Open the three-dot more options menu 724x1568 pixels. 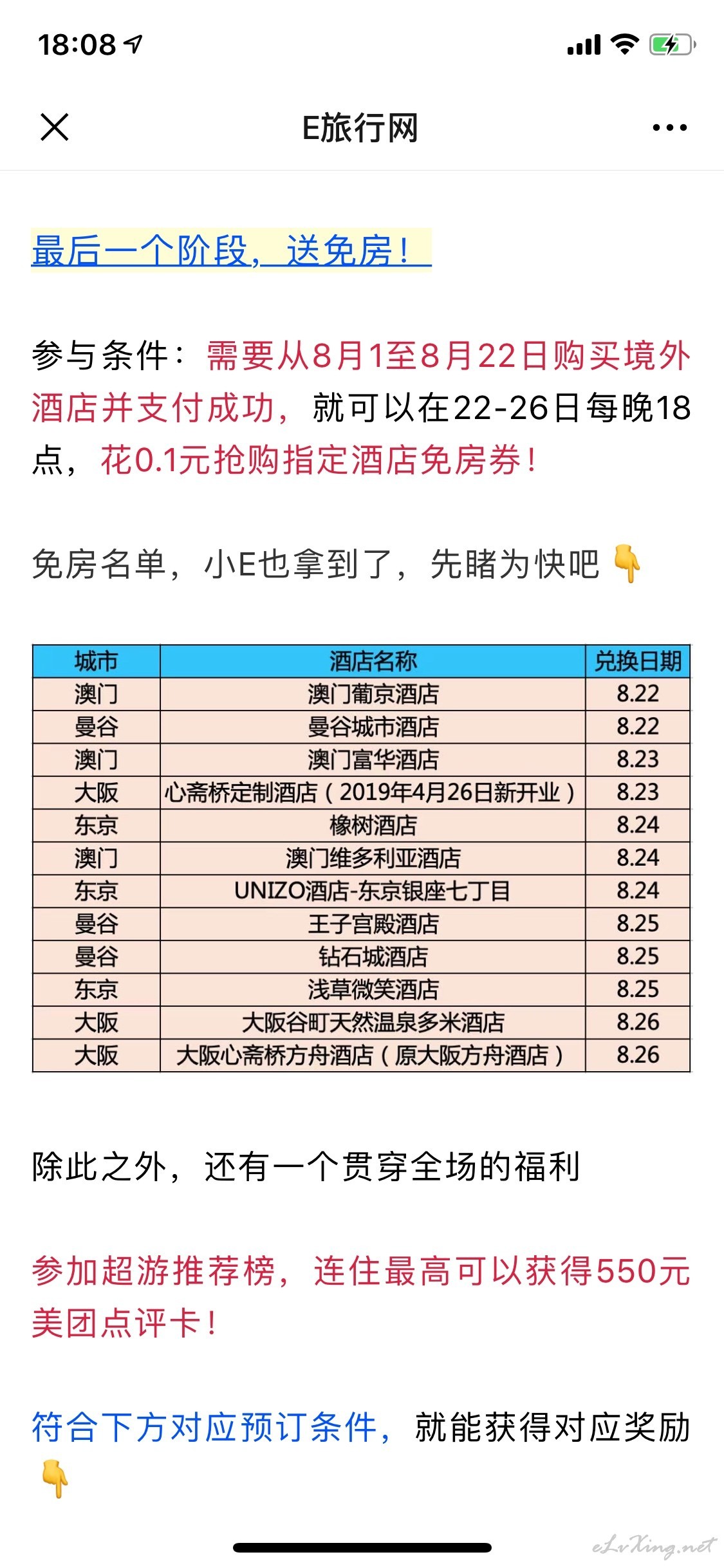click(x=669, y=127)
